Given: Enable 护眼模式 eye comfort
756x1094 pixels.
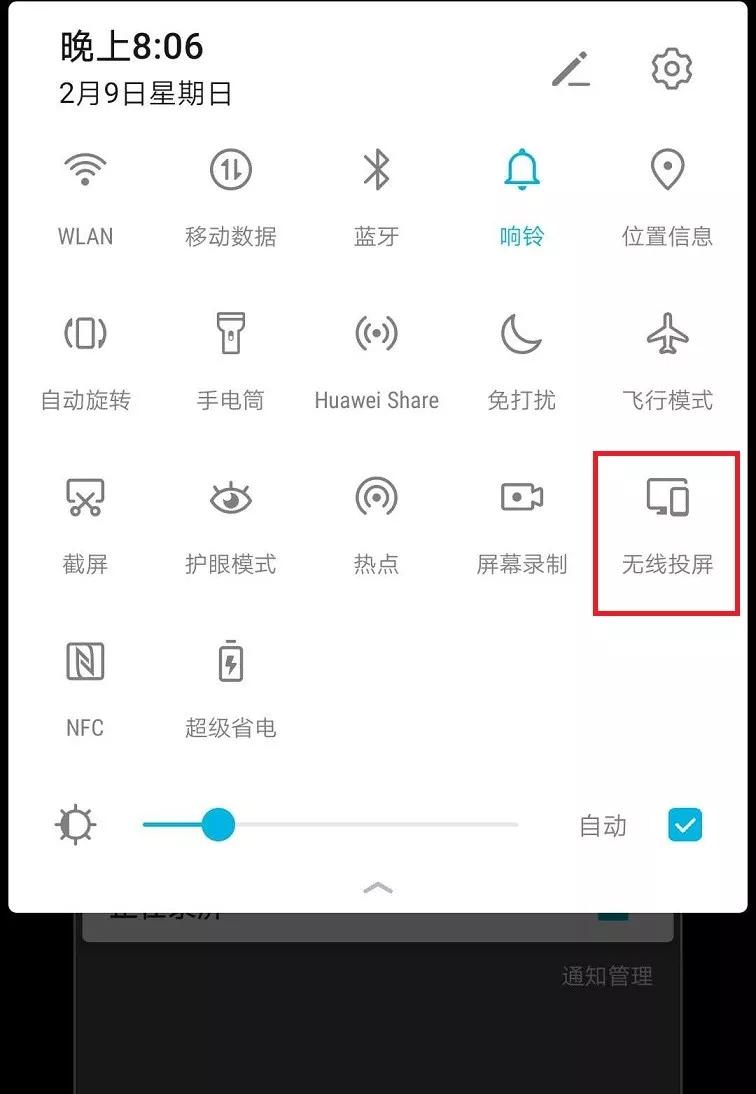Looking at the screenshot, I should pyautogui.click(x=230, y=497).
